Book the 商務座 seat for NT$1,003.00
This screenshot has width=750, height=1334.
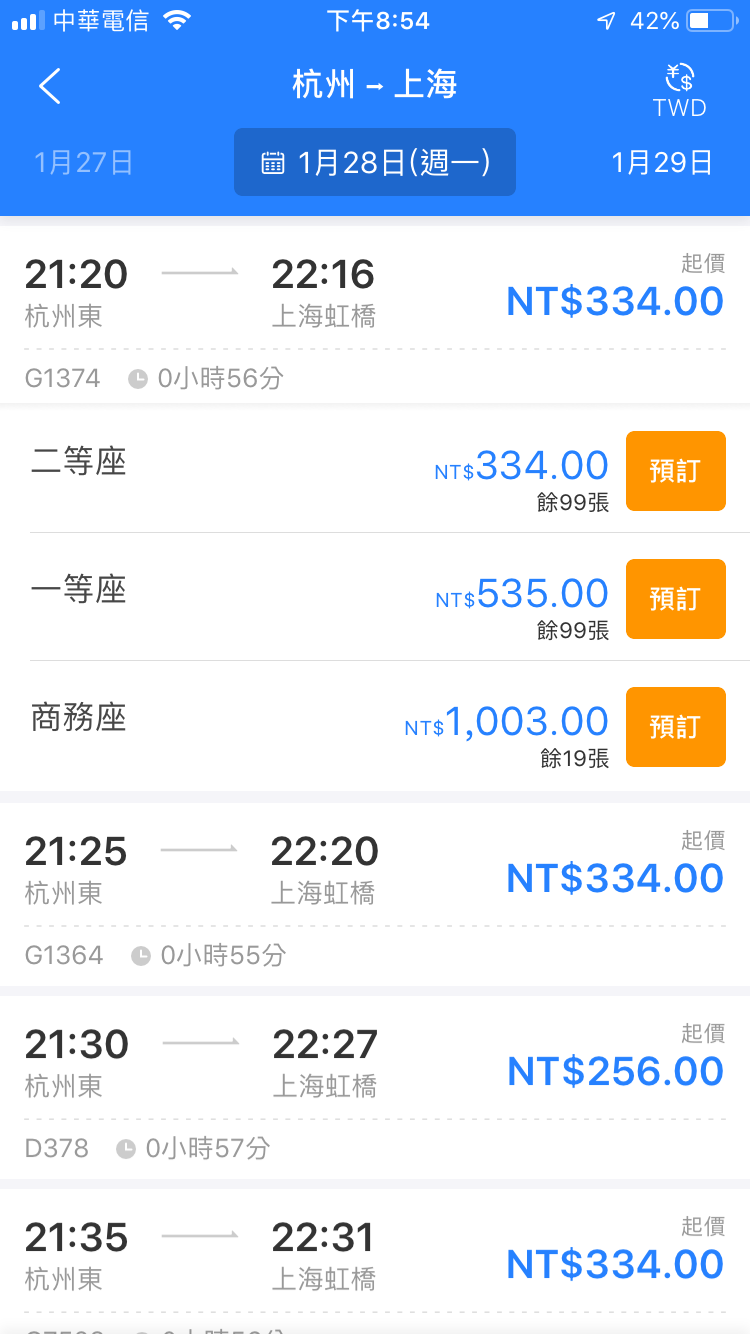pyautogui.click(x=676, y=727)
